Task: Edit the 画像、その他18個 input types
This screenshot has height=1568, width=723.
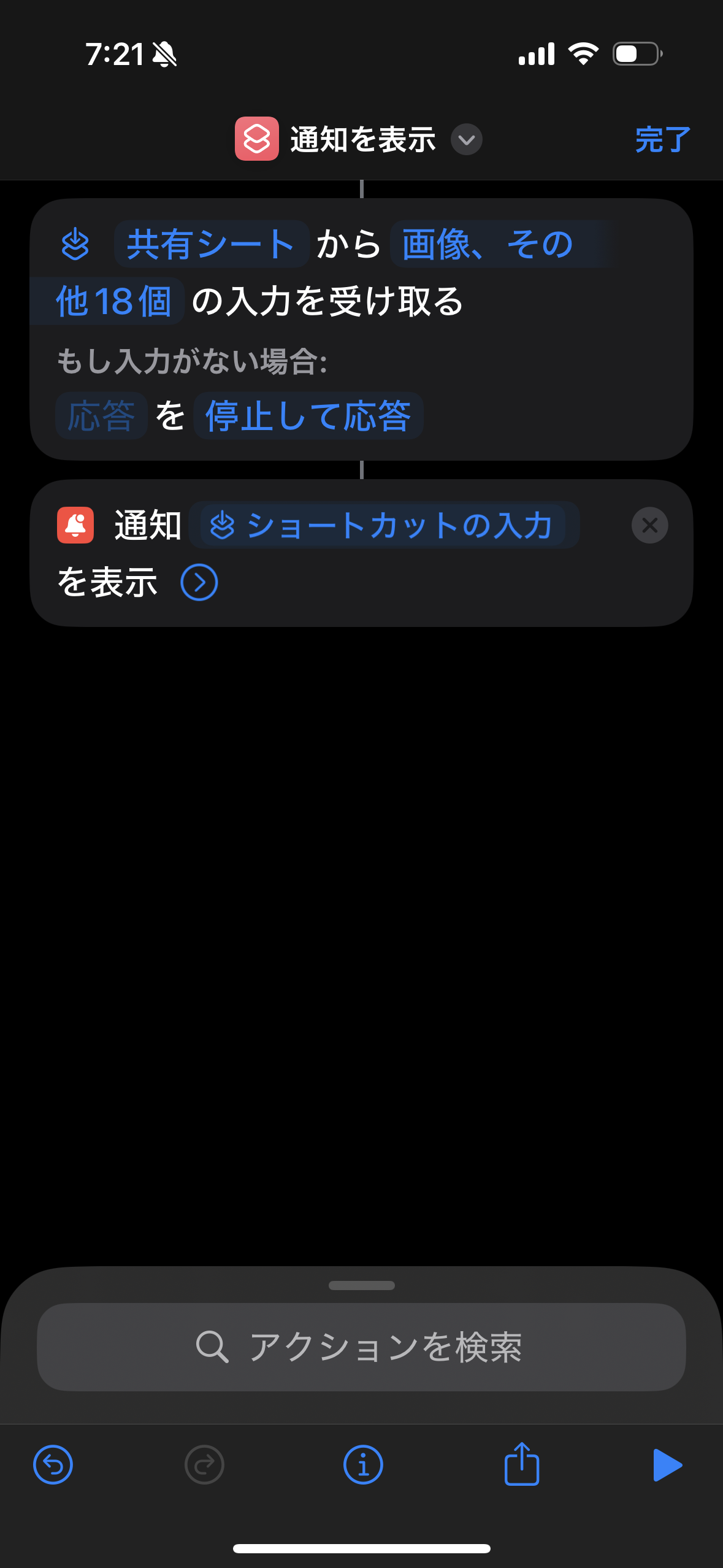Action: 488,244
